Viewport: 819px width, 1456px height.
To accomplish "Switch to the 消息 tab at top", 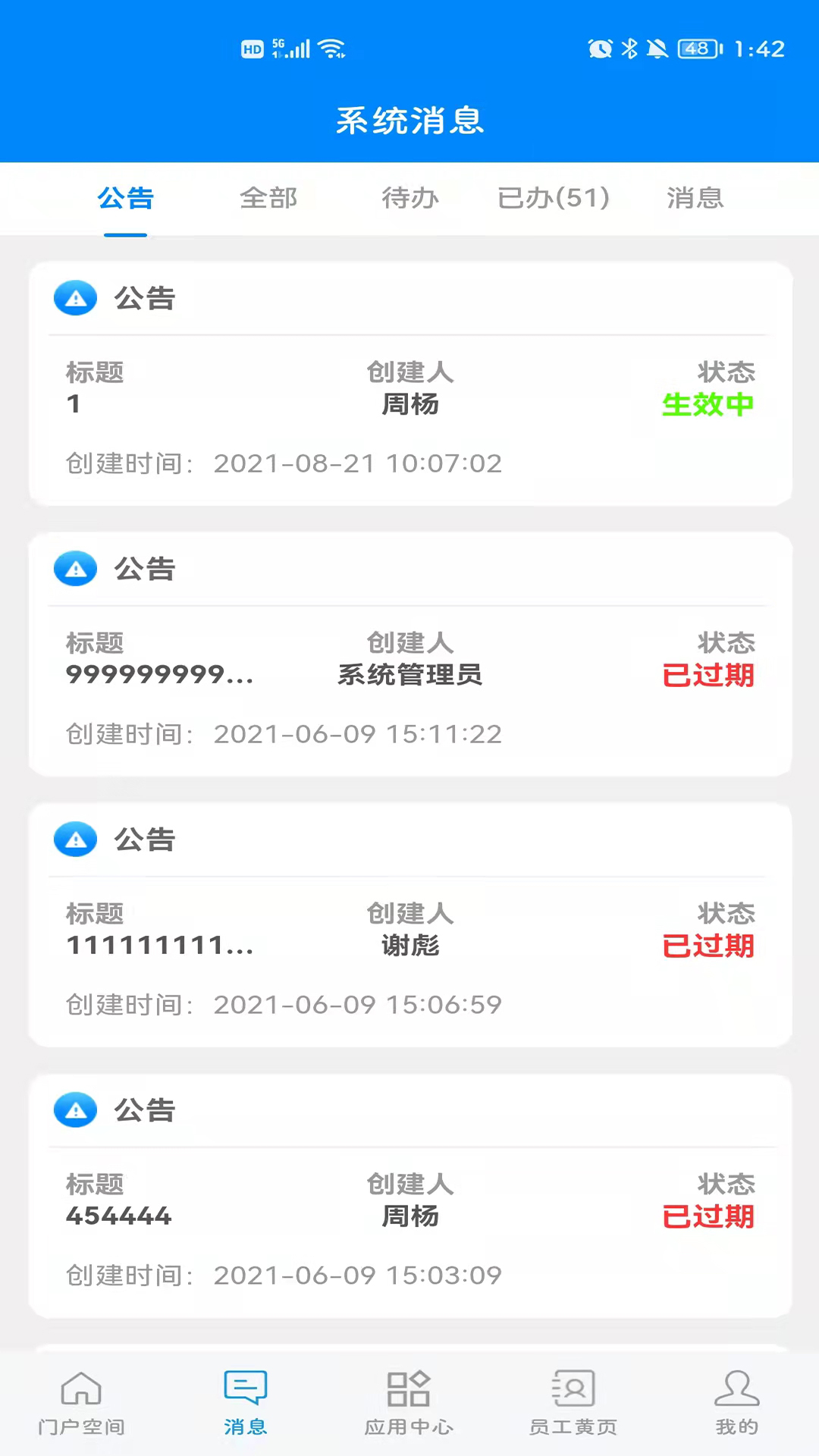I will click(695, 199).
